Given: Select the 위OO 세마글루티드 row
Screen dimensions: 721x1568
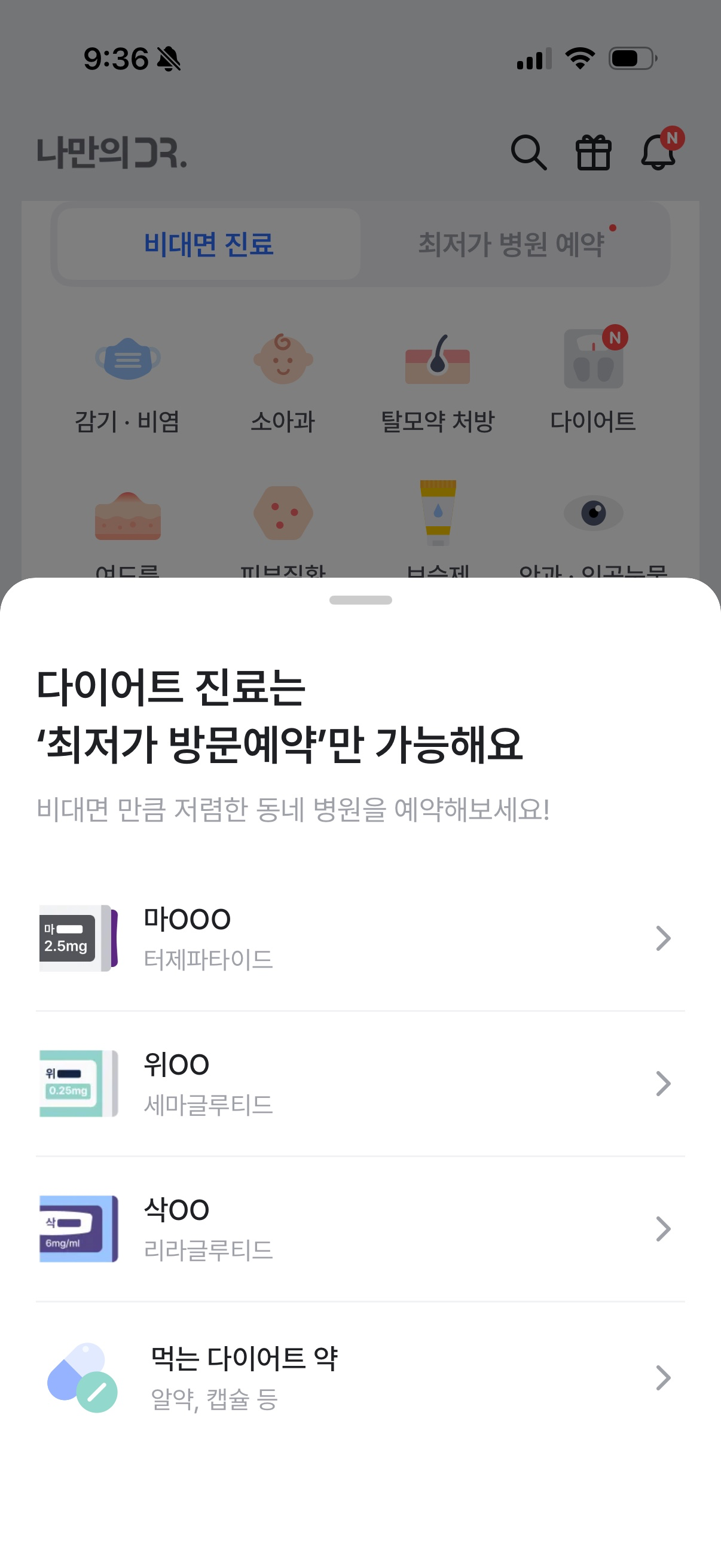Looking at the screenshot, I should point(360,1084).
